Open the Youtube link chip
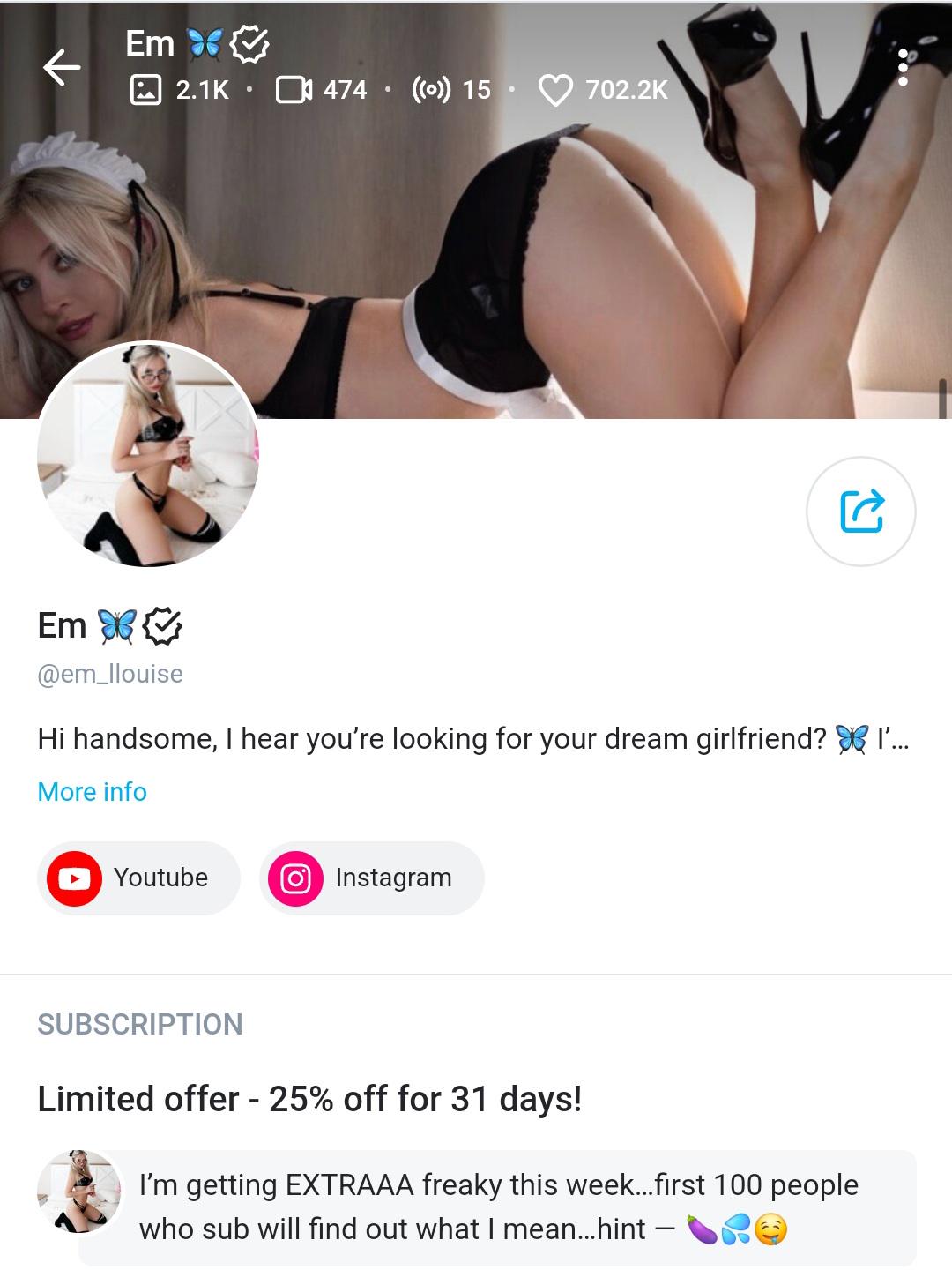 pos(138,878)
